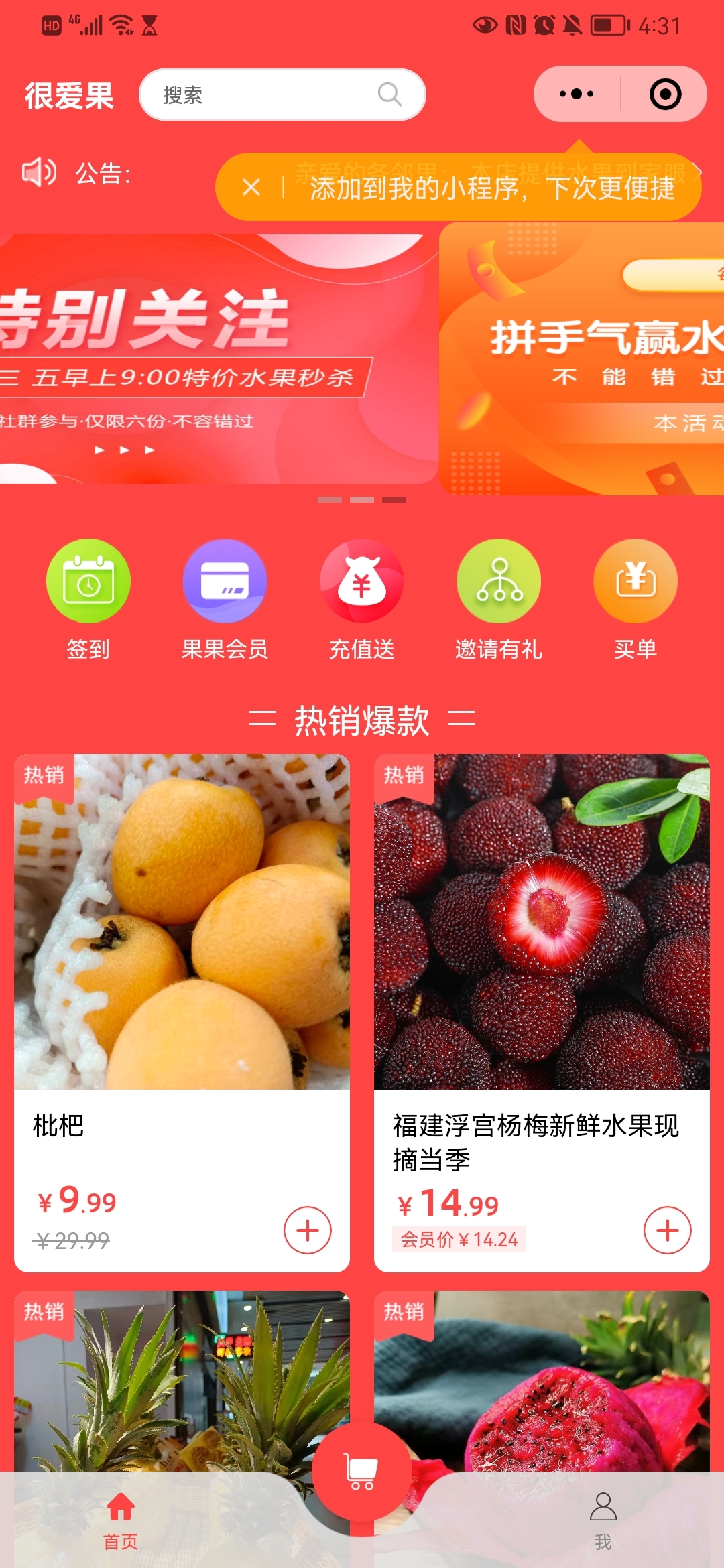Image resolution: width=724 pixels, height=1568 pixels.
Task: Open the shopping cart
Action: coord(362,1472)
